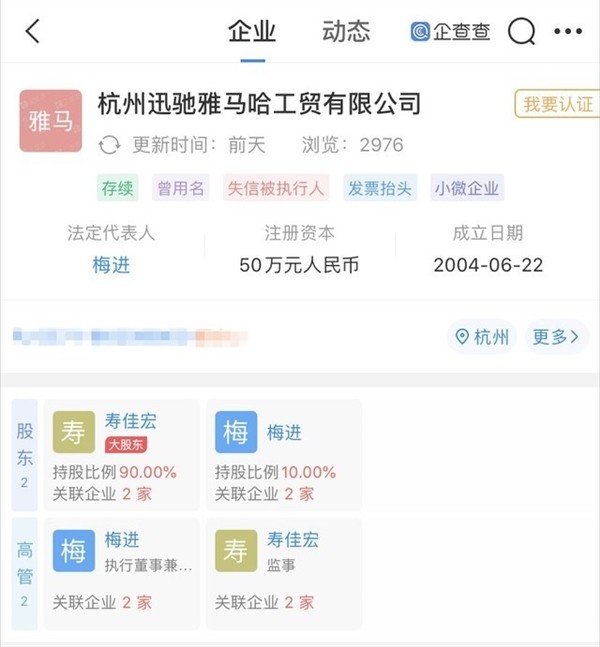
Task: Tap the 杭州 location chip
Action: pos(482,337)
